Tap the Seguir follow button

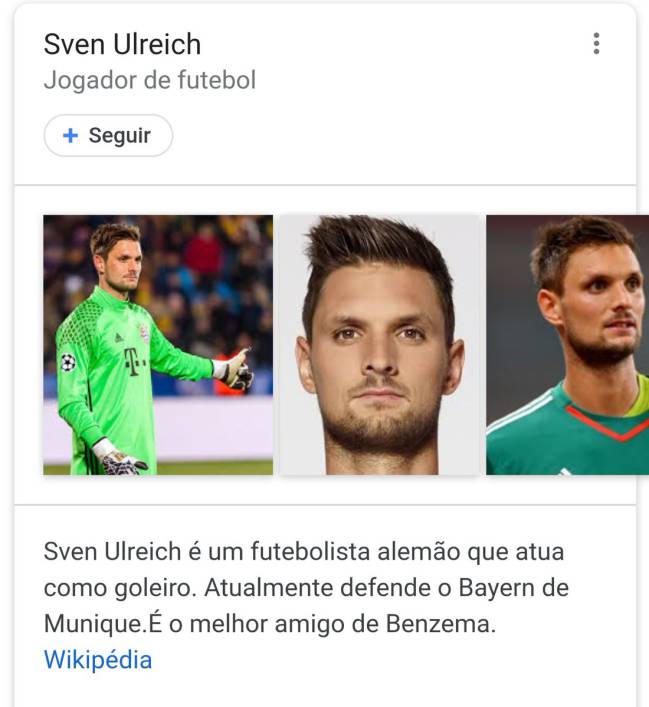pyautogui.click(x=108, y=136)
